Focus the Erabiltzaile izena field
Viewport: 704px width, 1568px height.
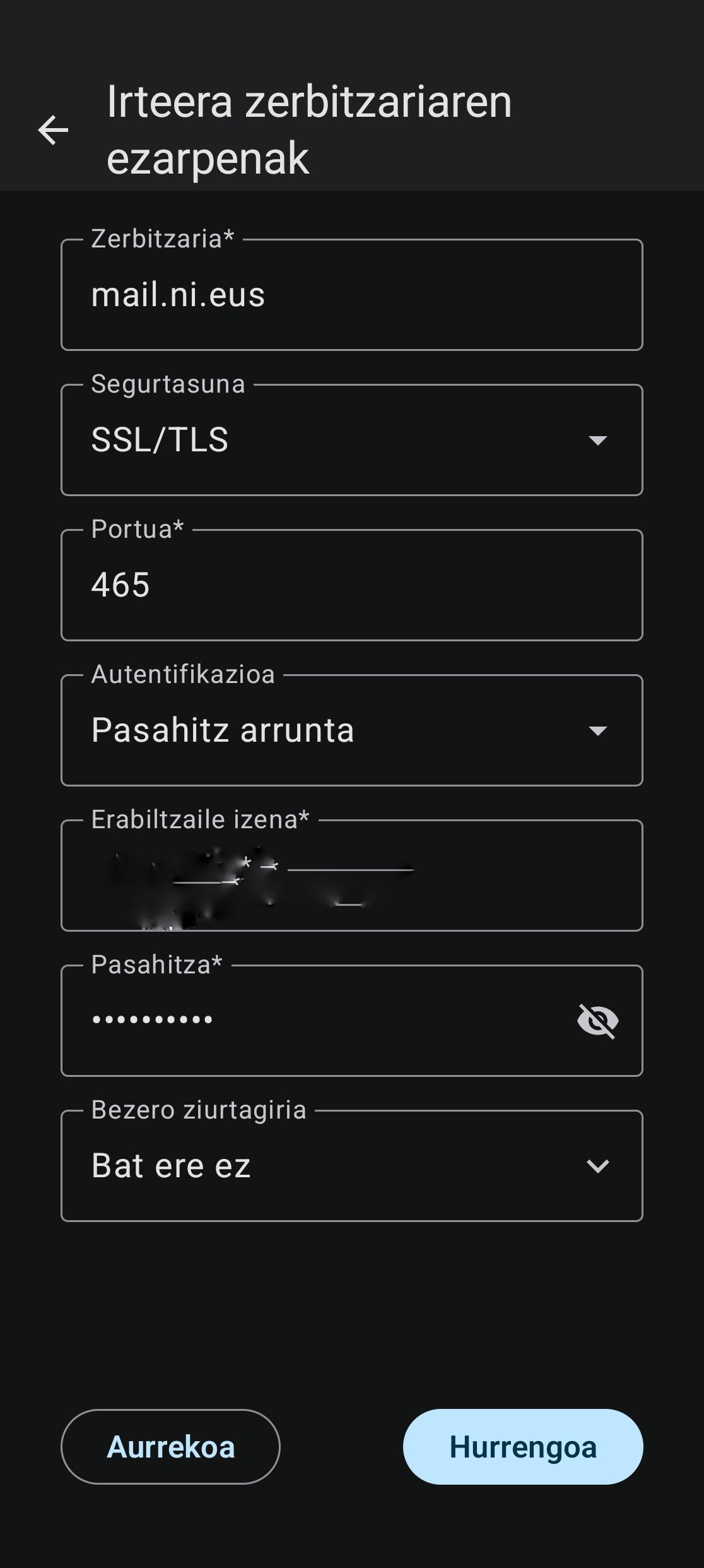click(351, 876)
